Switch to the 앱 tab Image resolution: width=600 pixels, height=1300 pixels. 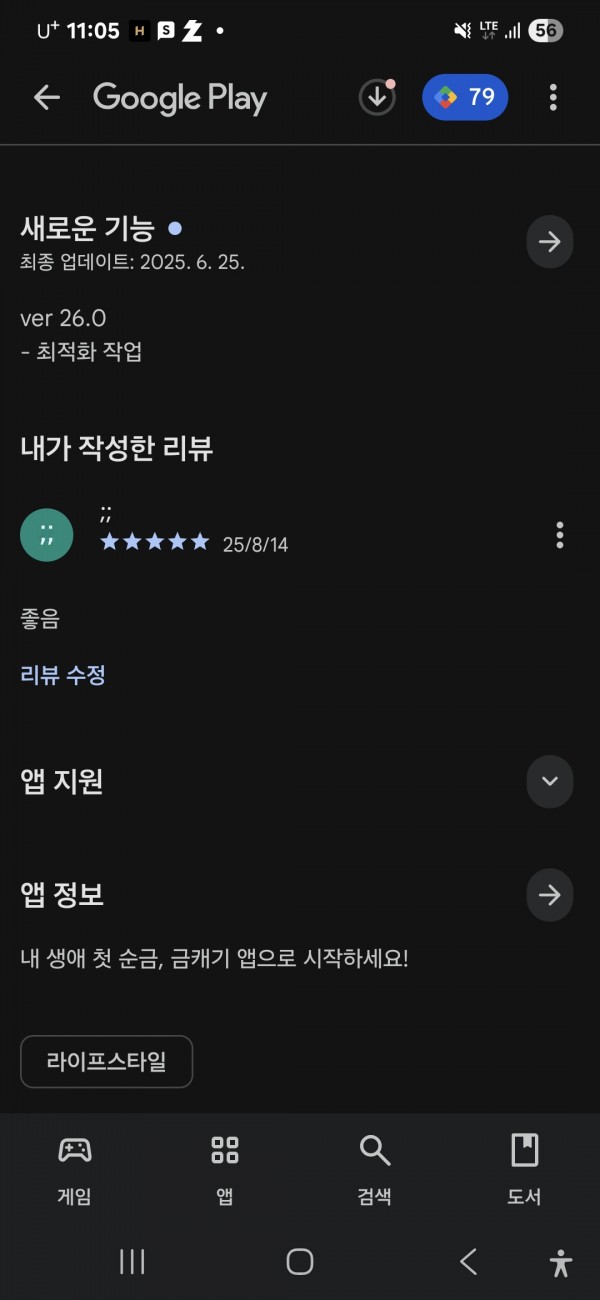point(225,1170)
